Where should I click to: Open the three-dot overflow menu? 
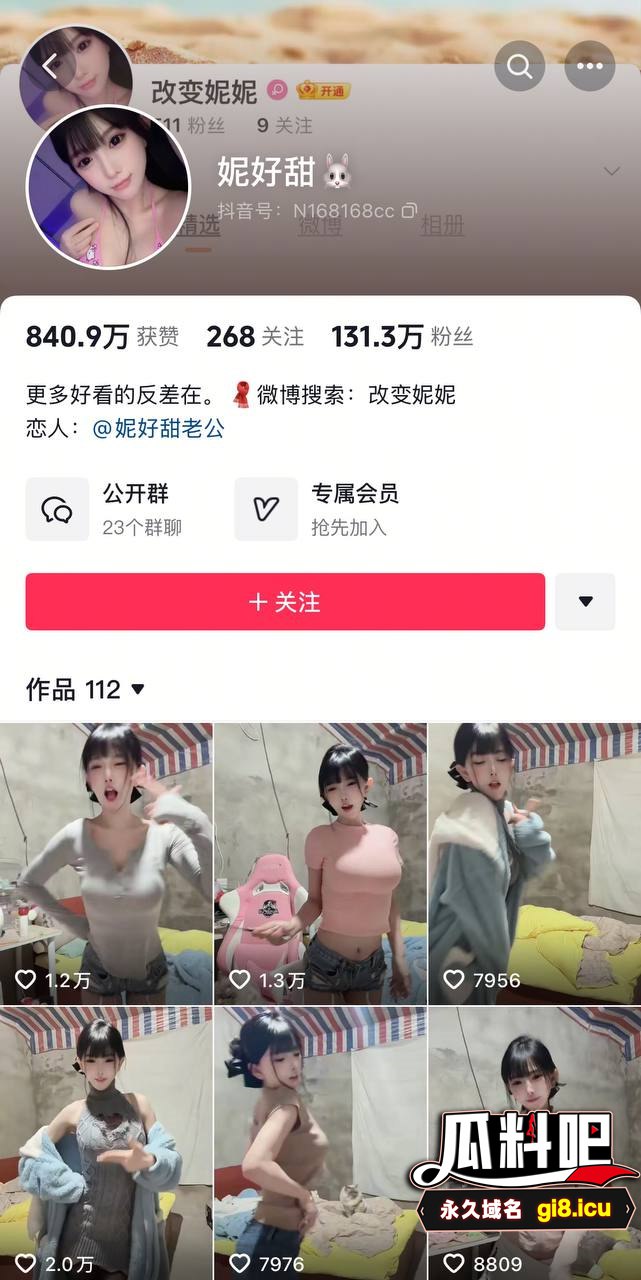pos(589,66)
